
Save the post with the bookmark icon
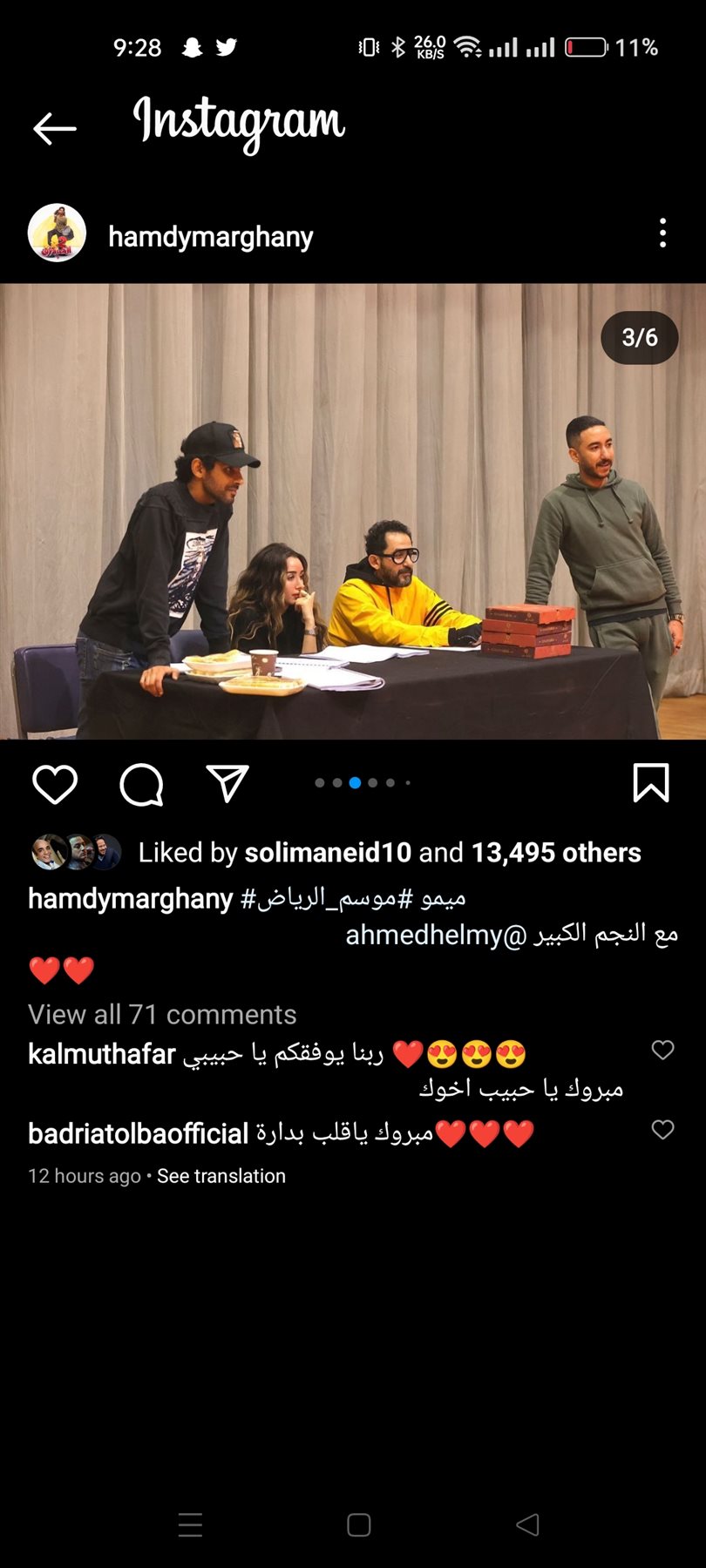[650, 782]
